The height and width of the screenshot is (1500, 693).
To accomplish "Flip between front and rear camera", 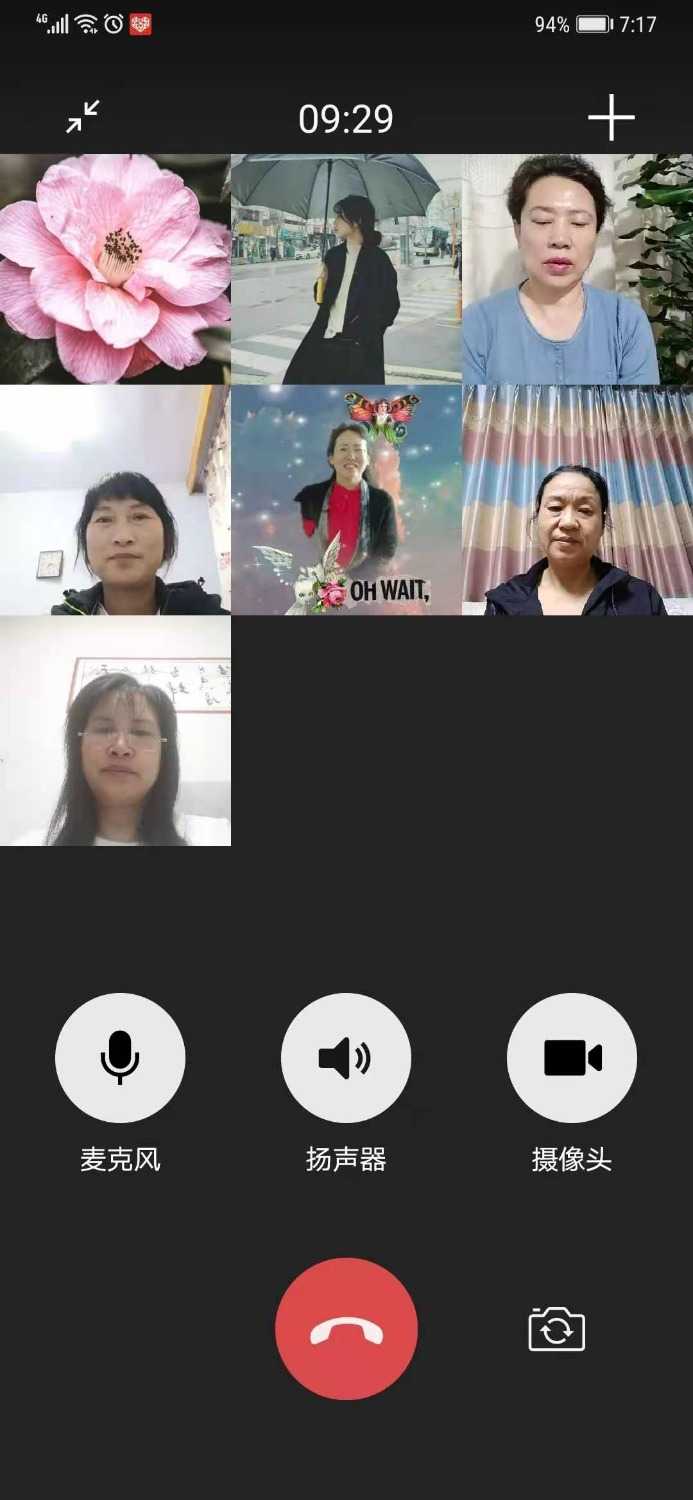I will coord(557,1330).
